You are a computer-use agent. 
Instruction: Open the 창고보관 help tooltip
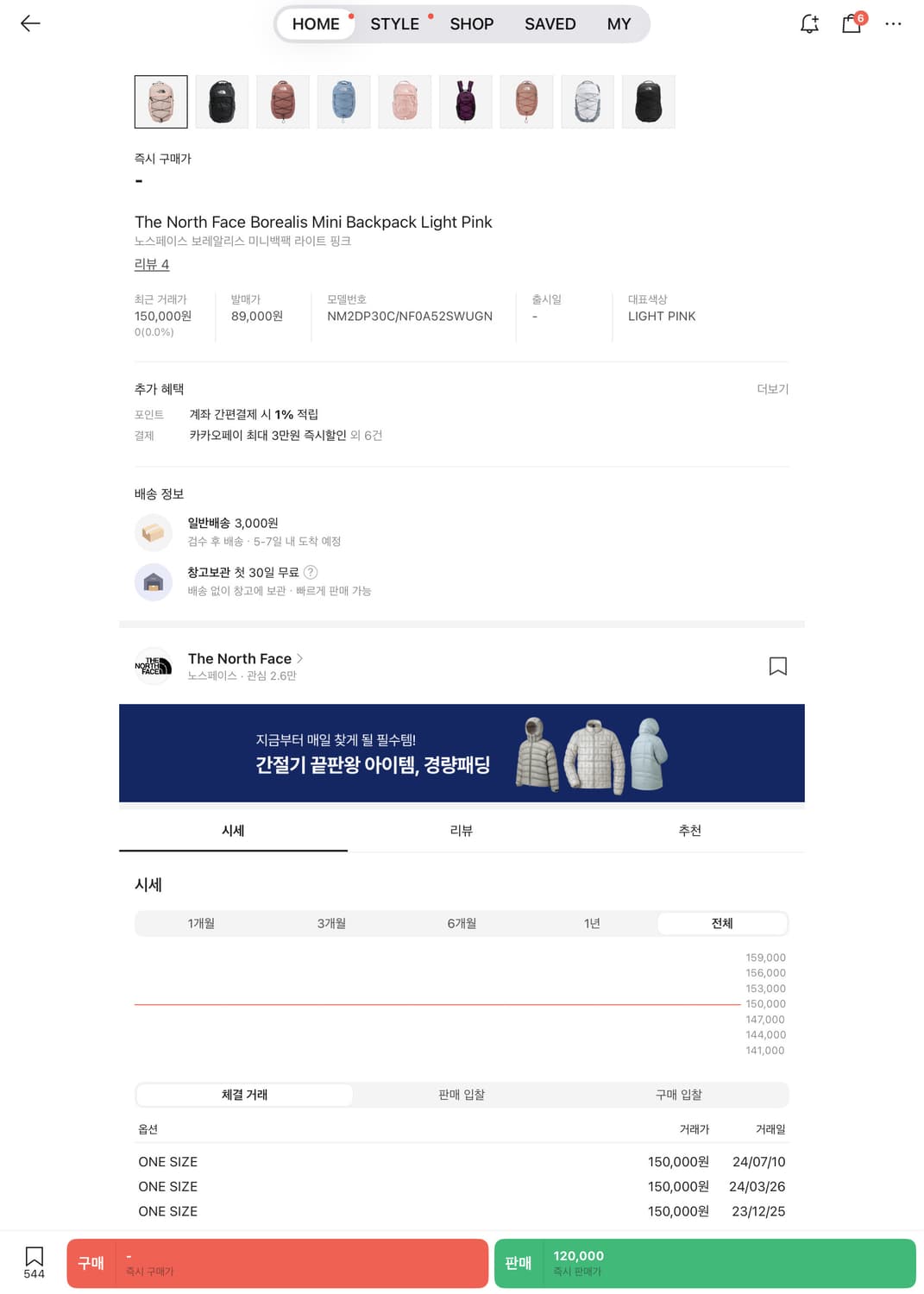pos(311,572)
